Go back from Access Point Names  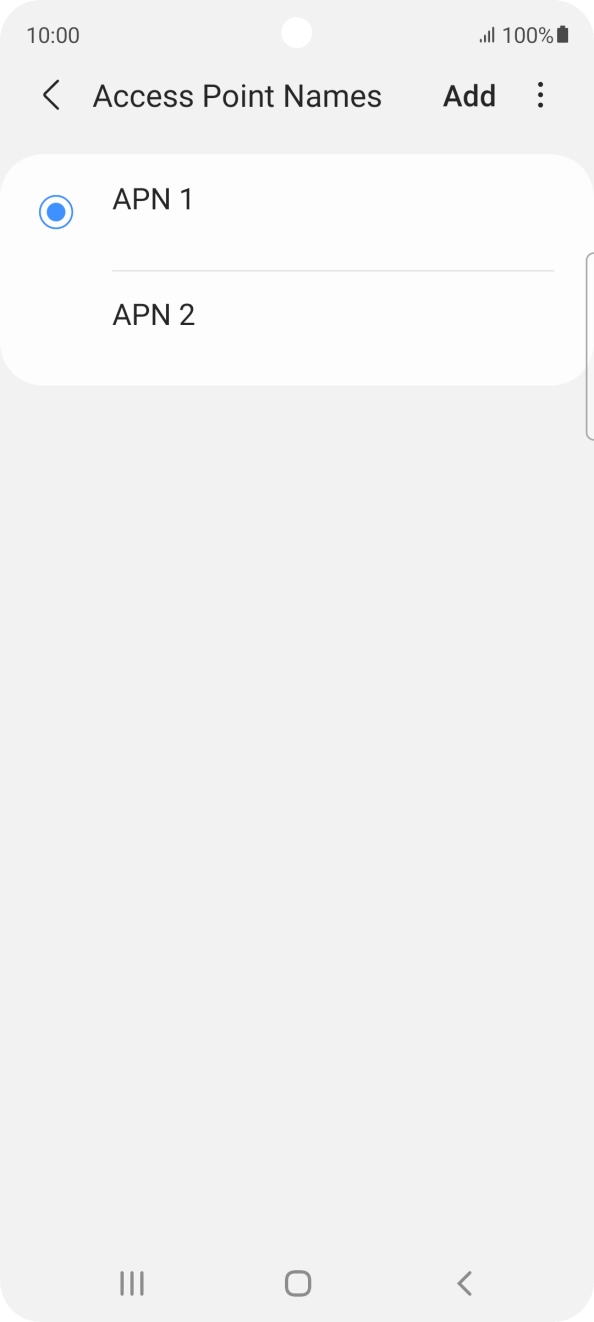[x=52, y=96]
